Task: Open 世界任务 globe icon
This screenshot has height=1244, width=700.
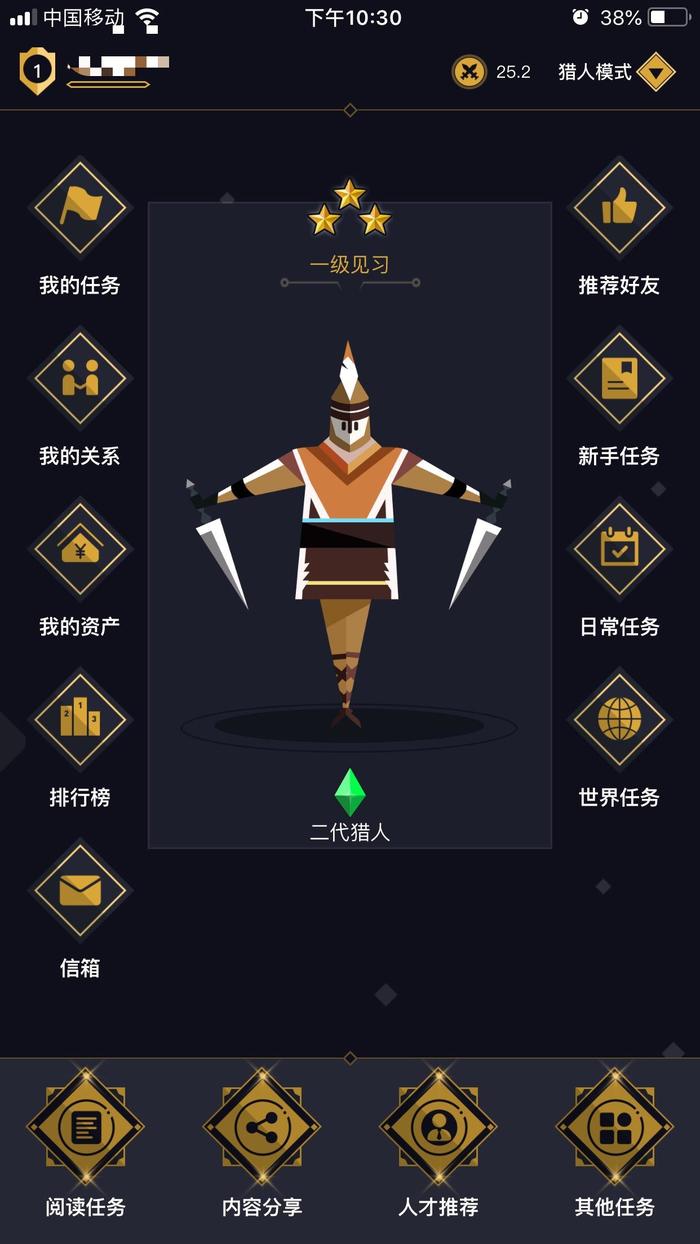Action: pyautogui.click(x=619, y=720)
